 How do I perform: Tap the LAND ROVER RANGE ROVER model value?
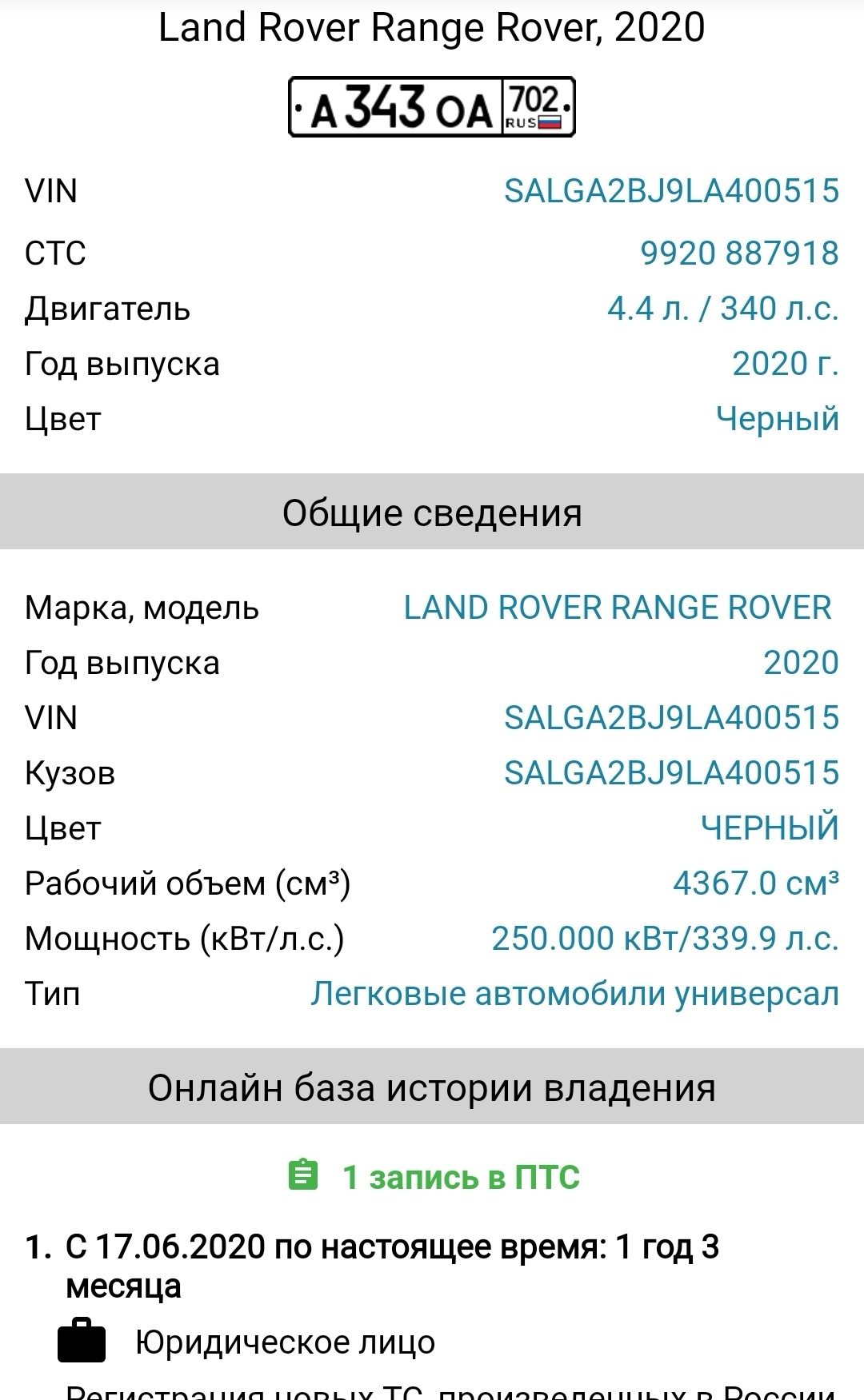point(617,608)
